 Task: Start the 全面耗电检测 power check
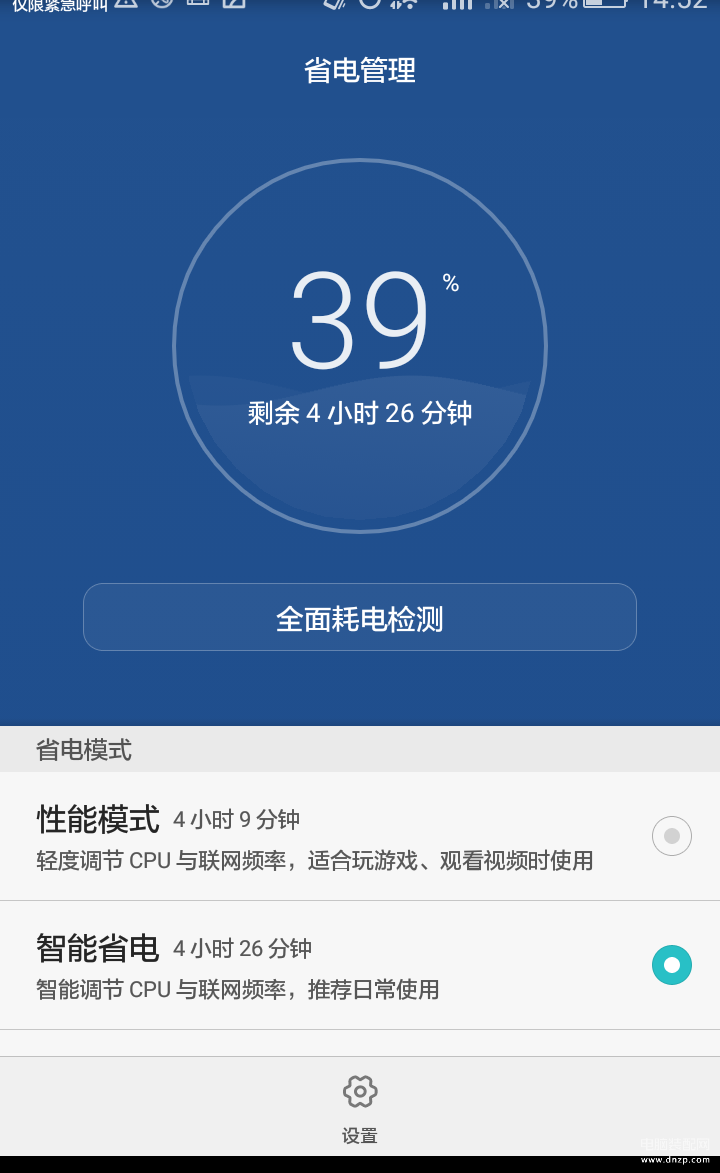(x=360, y=618)
